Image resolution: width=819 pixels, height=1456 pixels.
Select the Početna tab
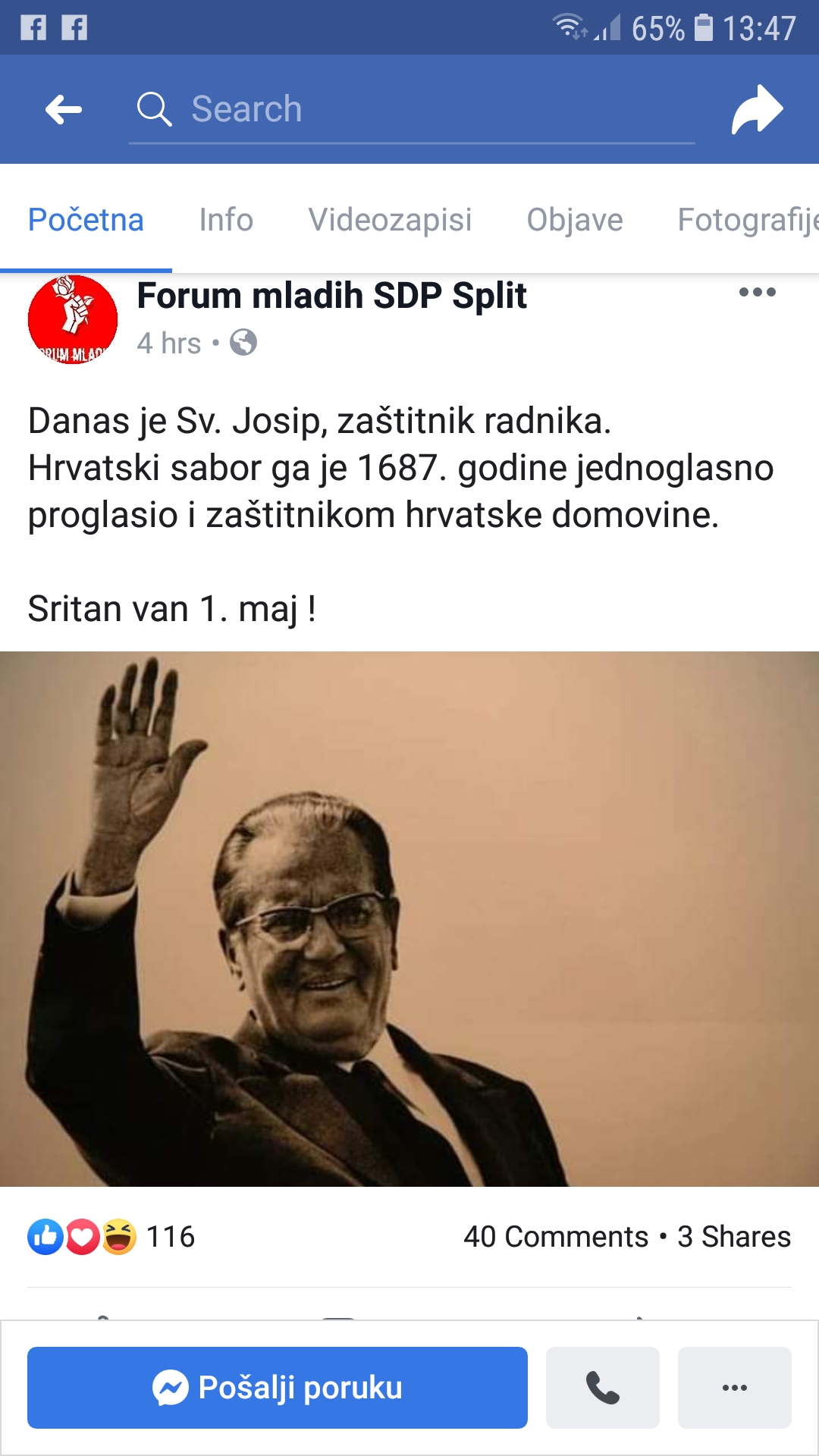(86, 220)
